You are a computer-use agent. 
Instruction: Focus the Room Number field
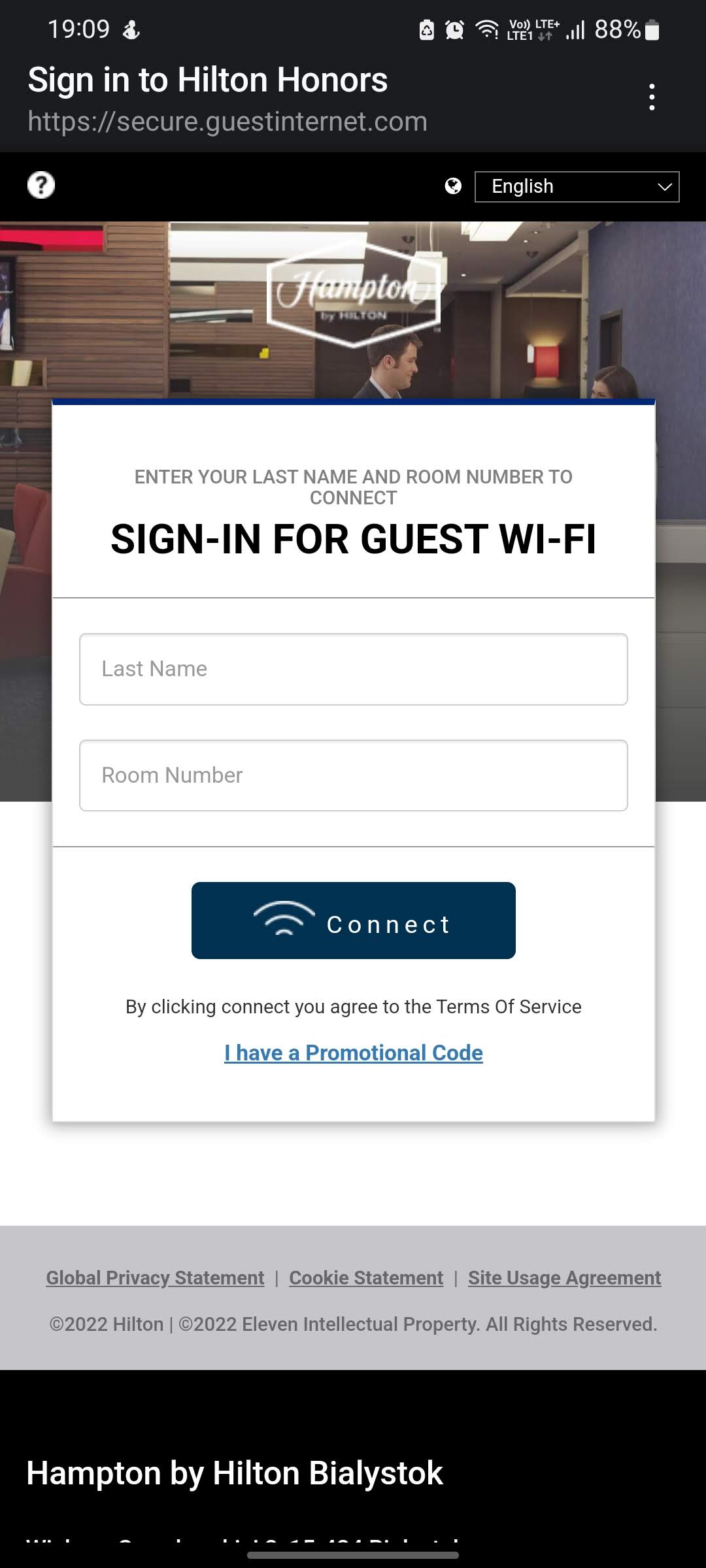[x=354, y=776]
